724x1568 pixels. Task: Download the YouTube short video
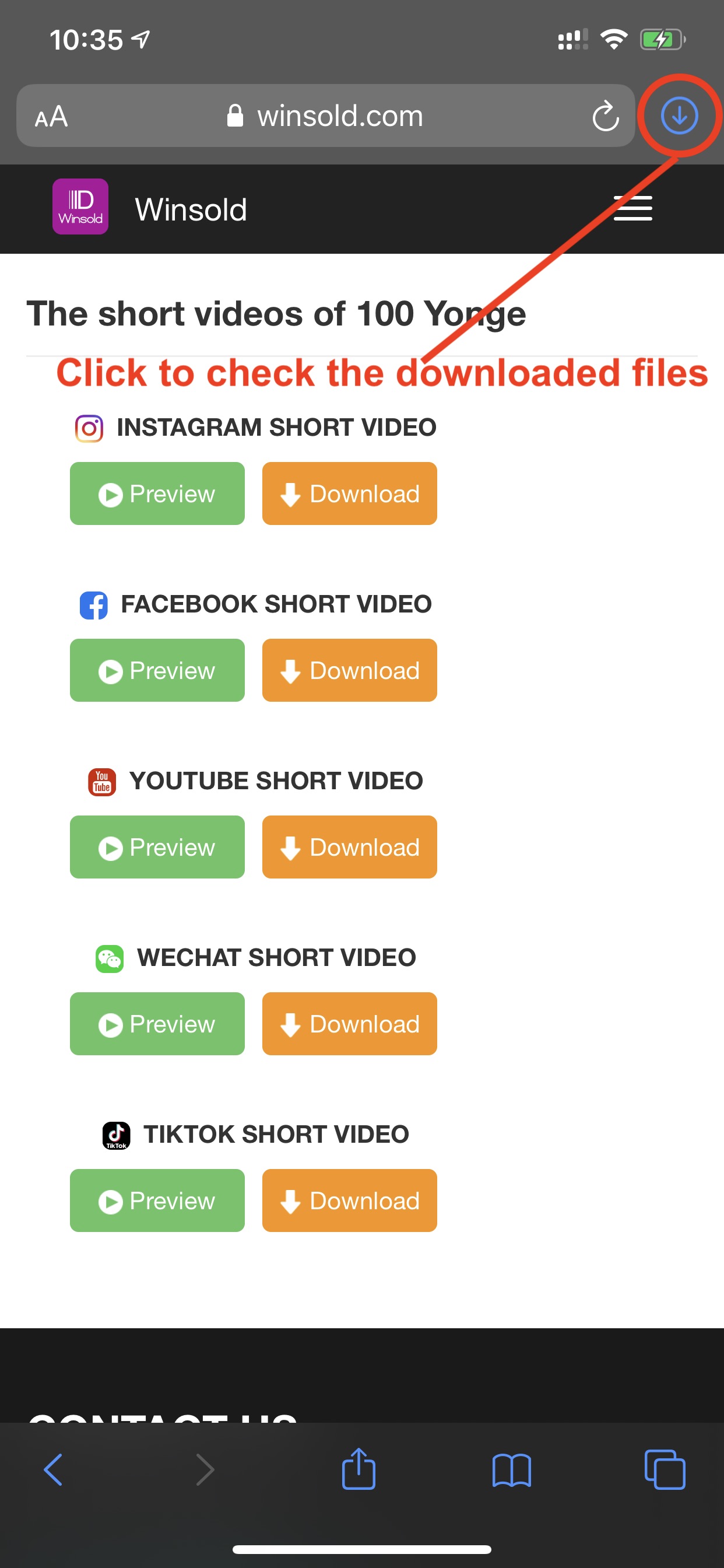click(x=349, y=846)
